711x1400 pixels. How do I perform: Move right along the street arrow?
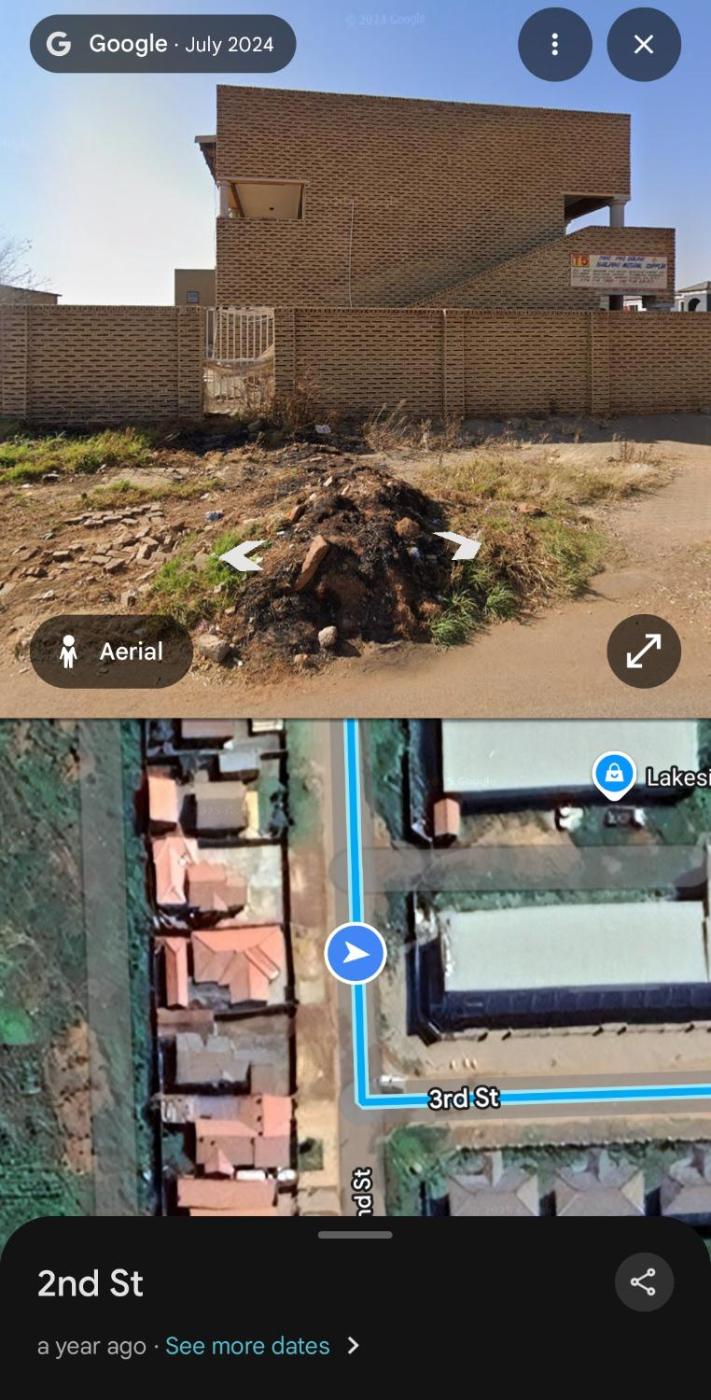tap(458, 545)
